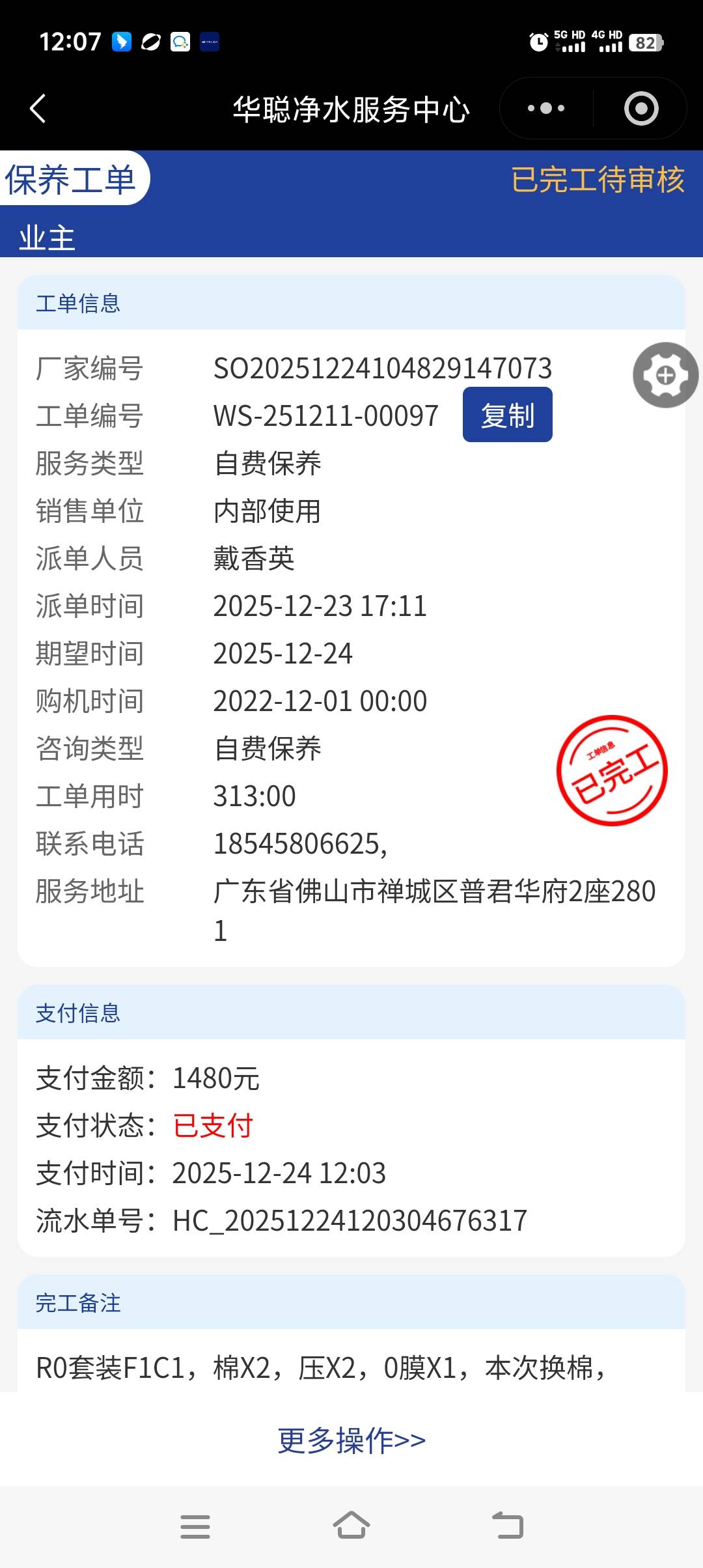Close the mini program with the circle icon

pos(641,108)
